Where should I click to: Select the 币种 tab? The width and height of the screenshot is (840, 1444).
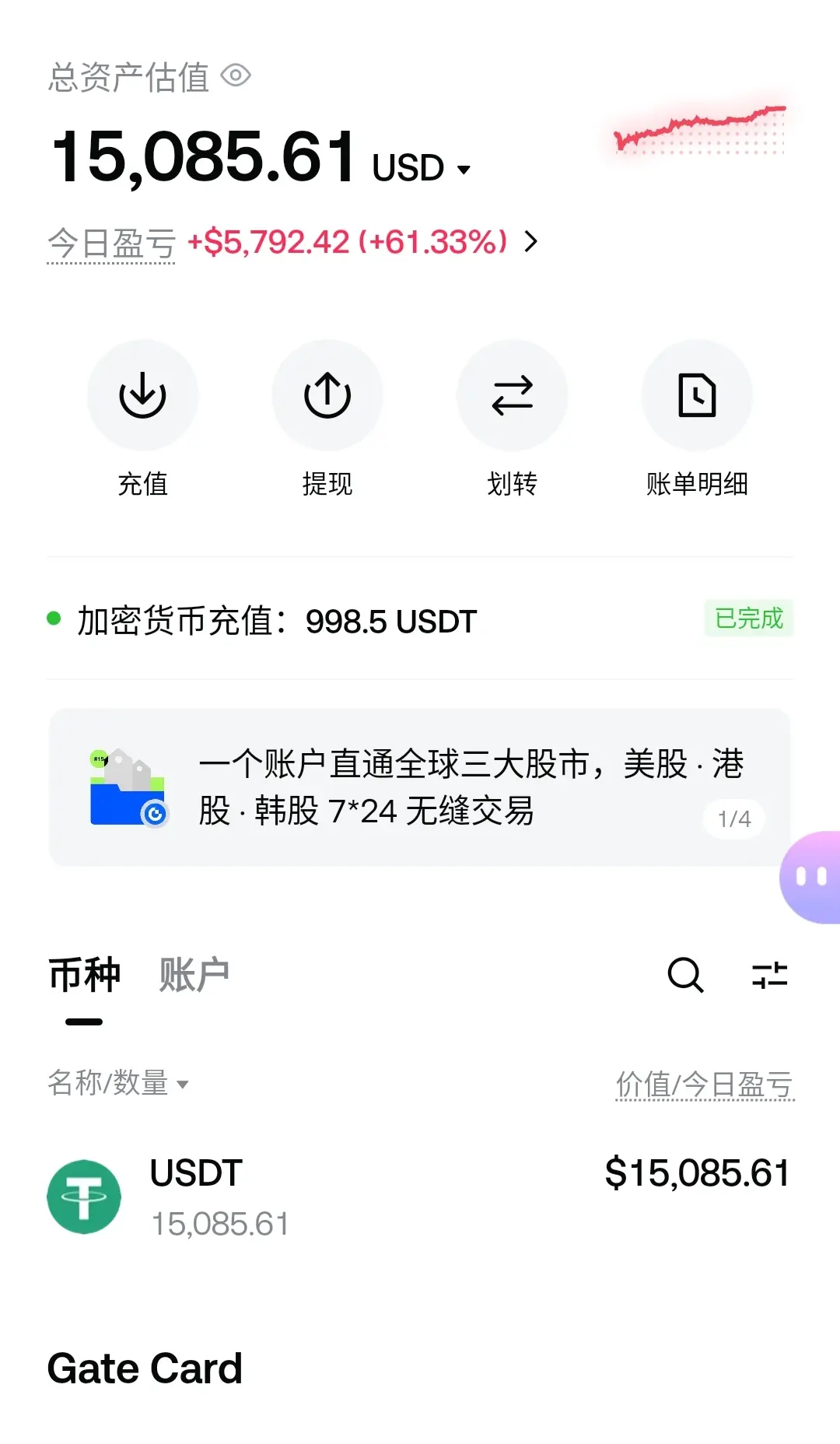click(x=84, y=974)
